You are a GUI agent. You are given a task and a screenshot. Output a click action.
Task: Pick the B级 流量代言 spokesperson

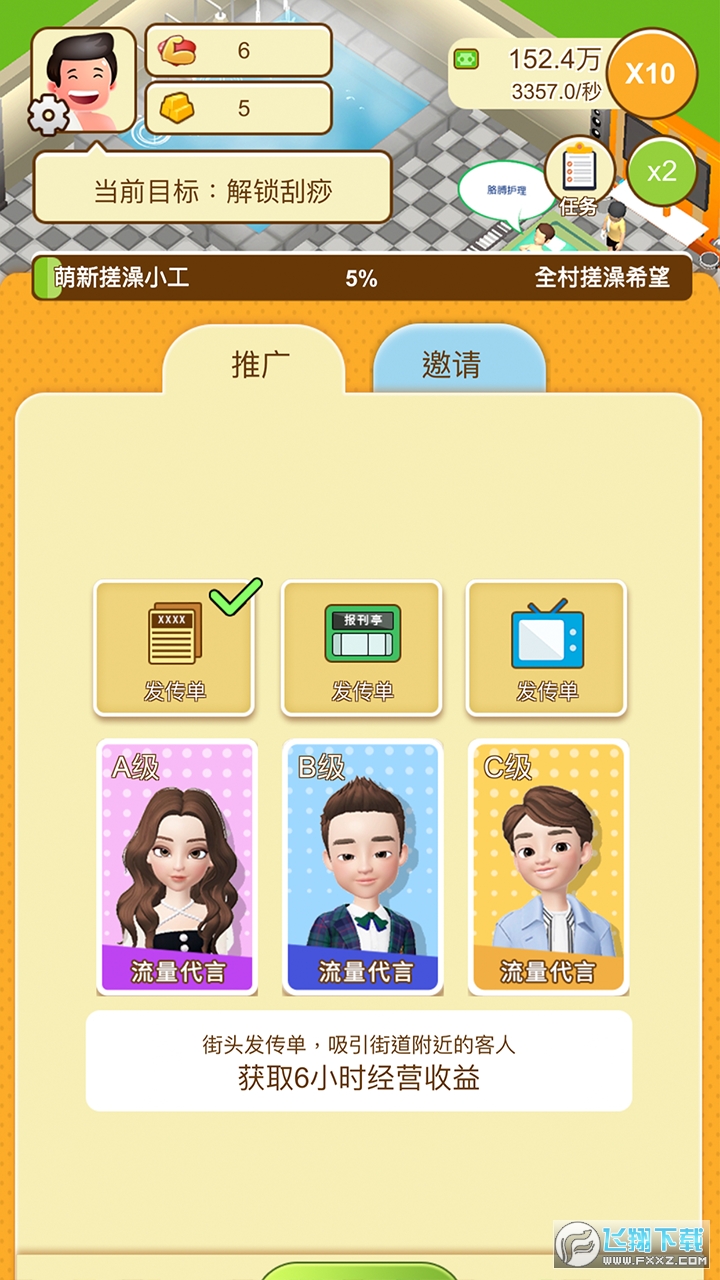(x=363, y=866)
